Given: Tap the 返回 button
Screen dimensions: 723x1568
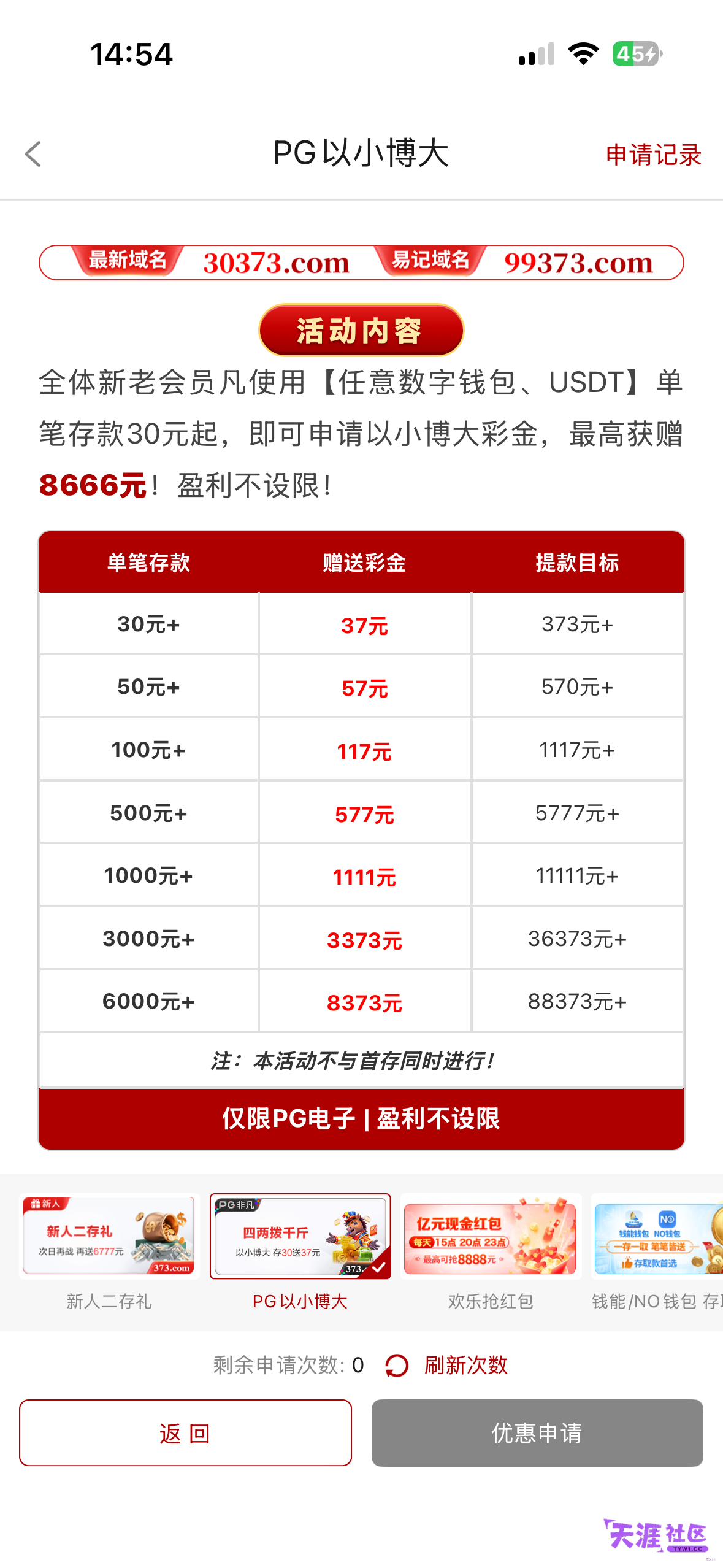Looking at the screenshot, I should tap(185, 1432).
